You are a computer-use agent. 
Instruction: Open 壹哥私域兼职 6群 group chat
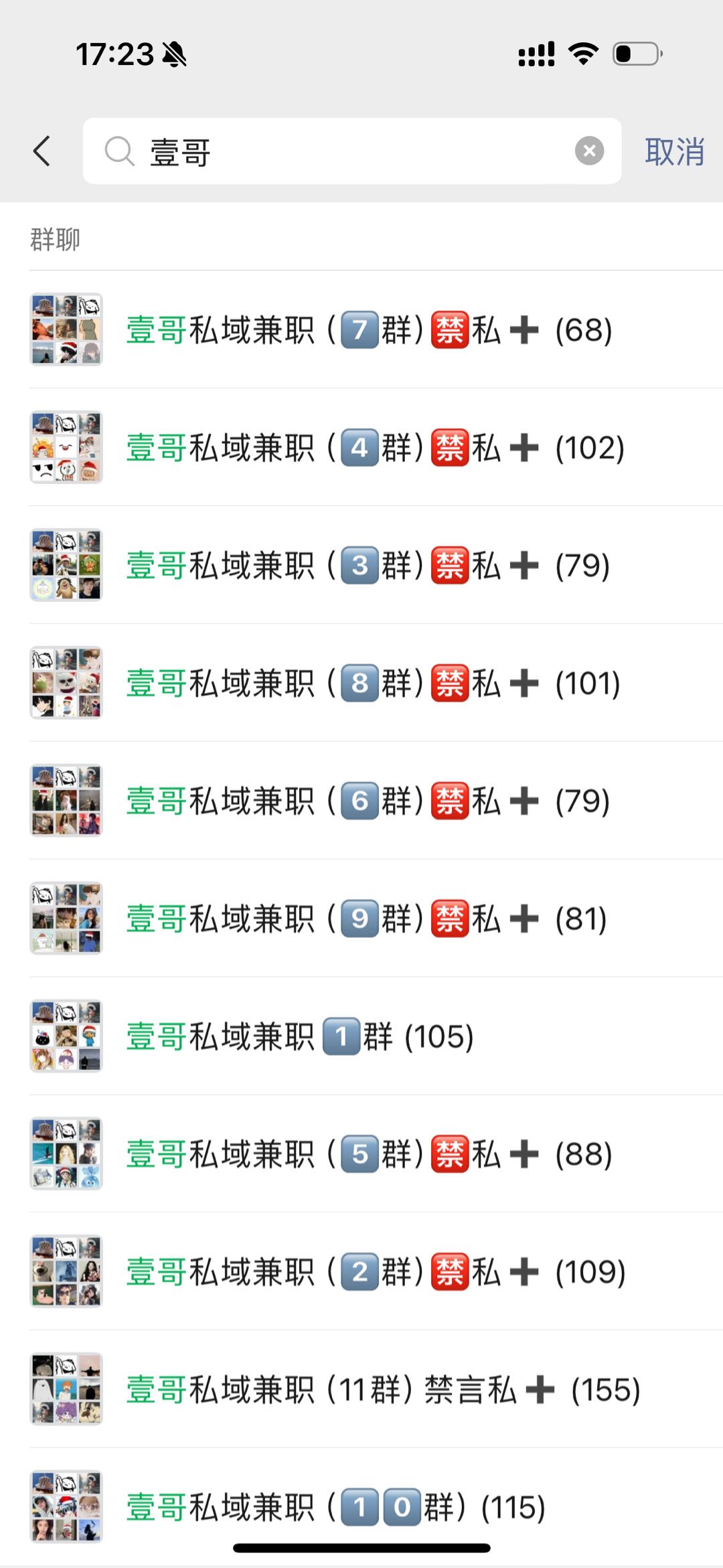(x=368, y=801)
